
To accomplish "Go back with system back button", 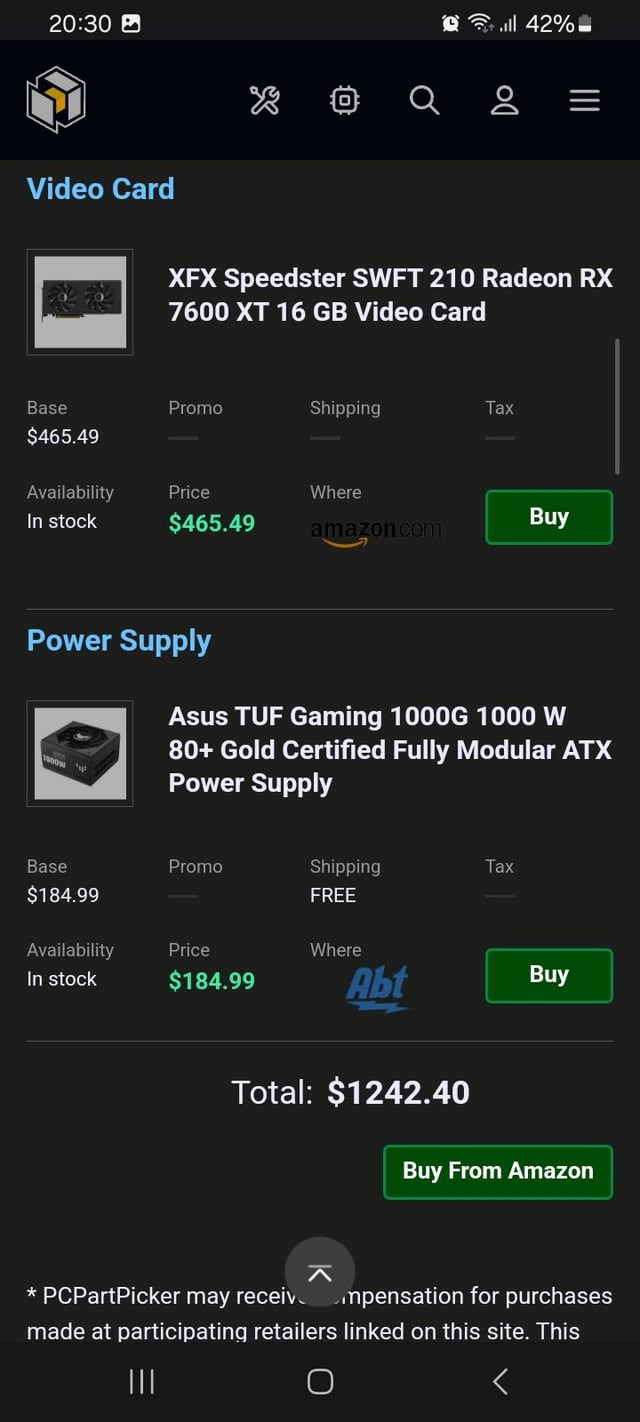I will (x=500, y=1381).
